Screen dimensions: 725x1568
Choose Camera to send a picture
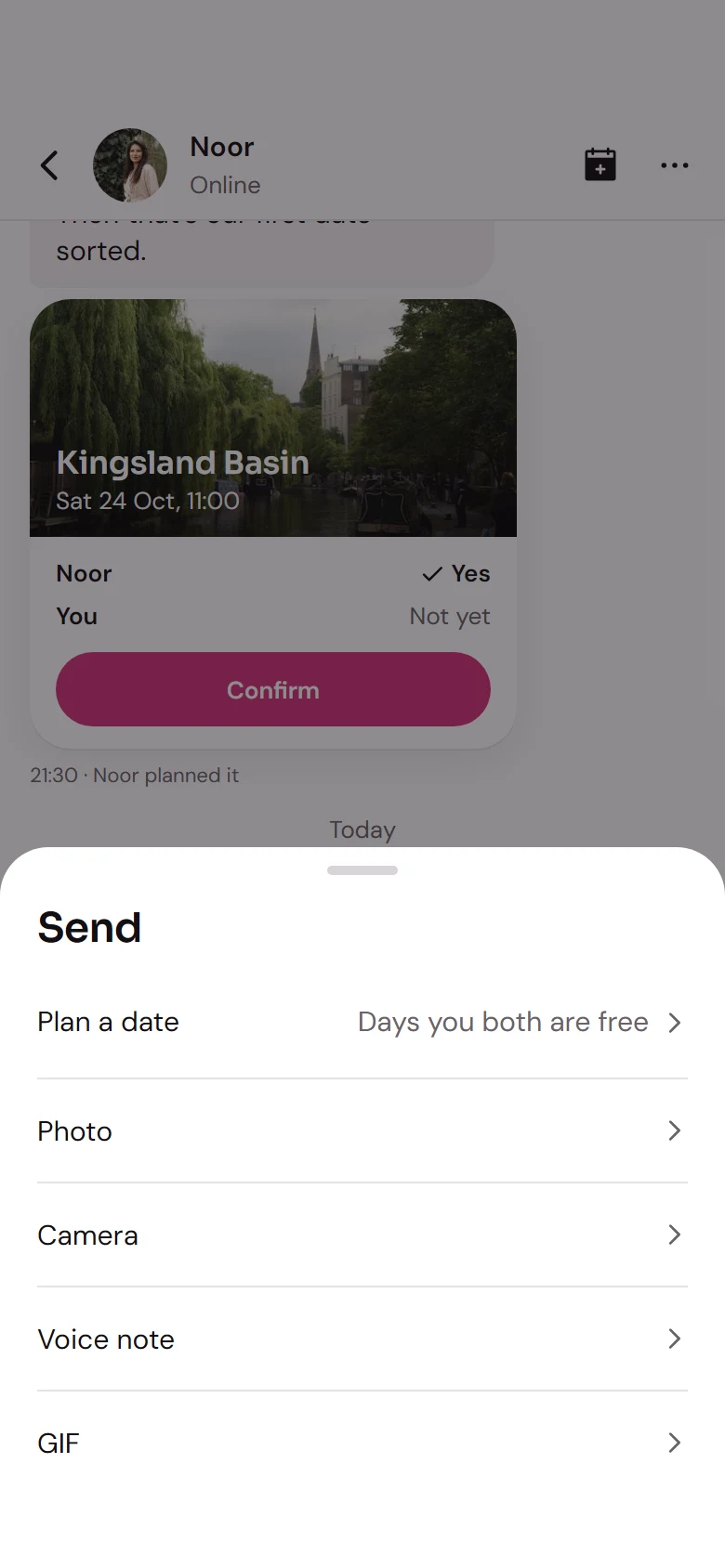(x=362, y=1235)
